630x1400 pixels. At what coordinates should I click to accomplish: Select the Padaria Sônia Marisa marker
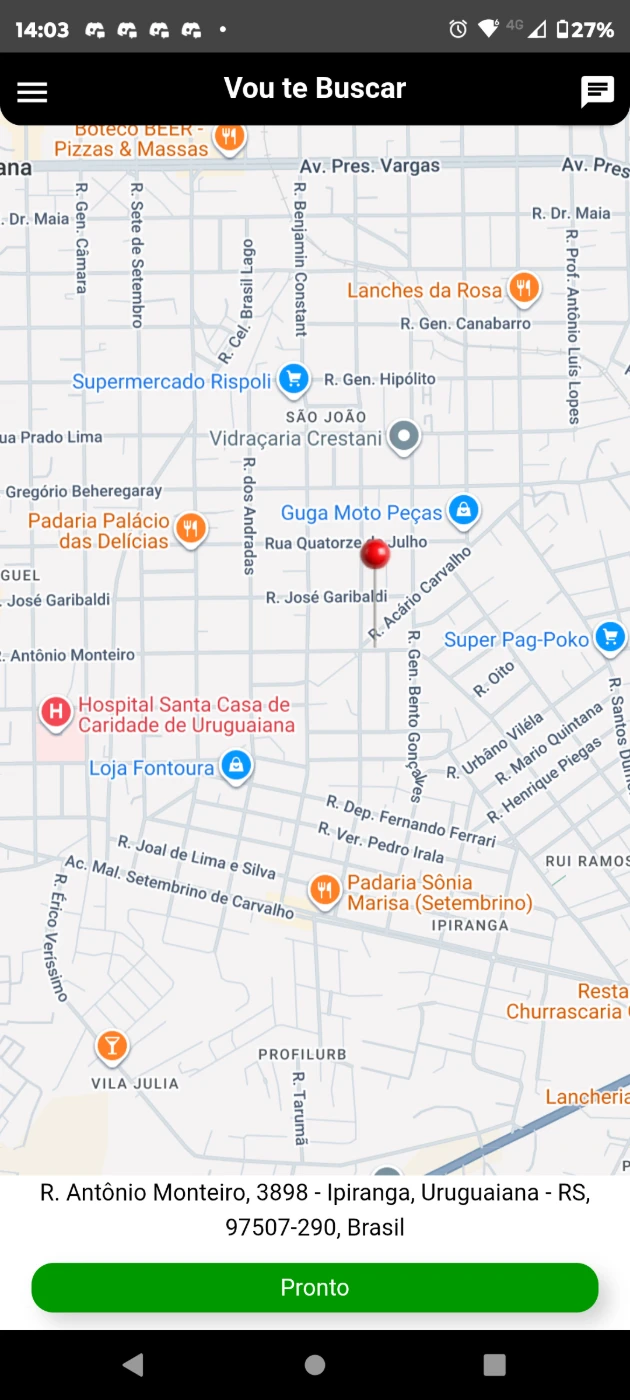324,889
